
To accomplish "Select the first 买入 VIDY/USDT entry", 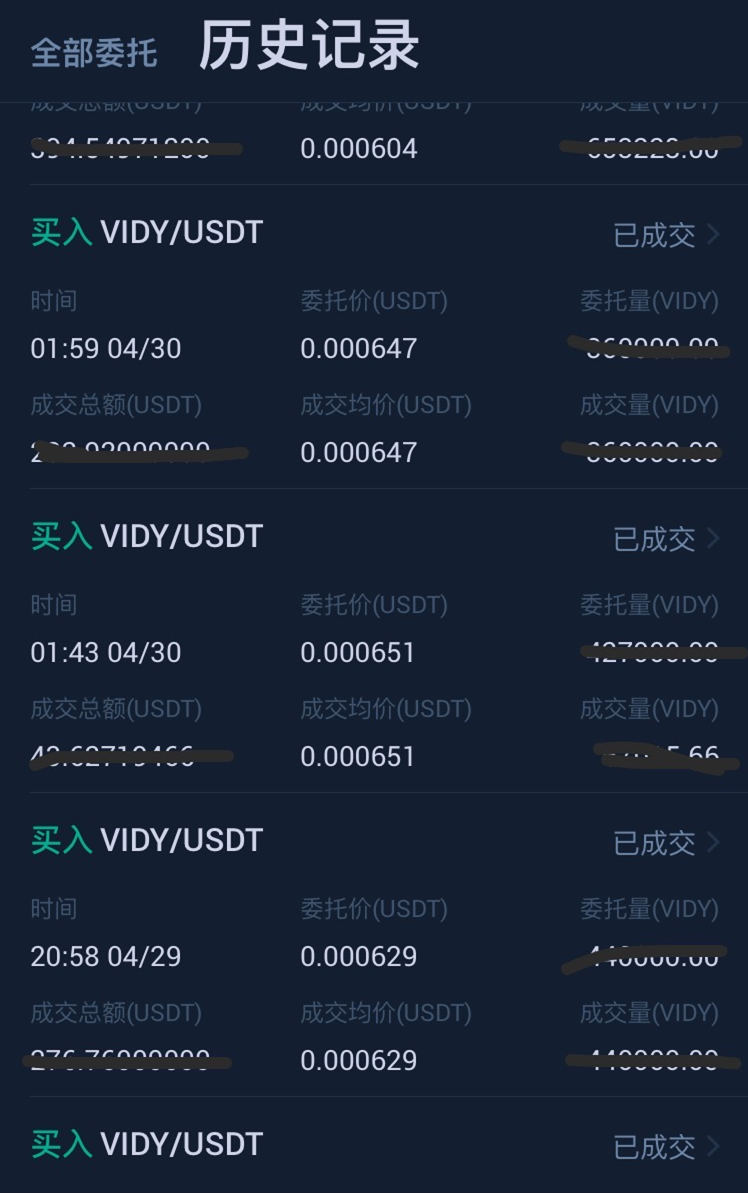I will point(146,232).
